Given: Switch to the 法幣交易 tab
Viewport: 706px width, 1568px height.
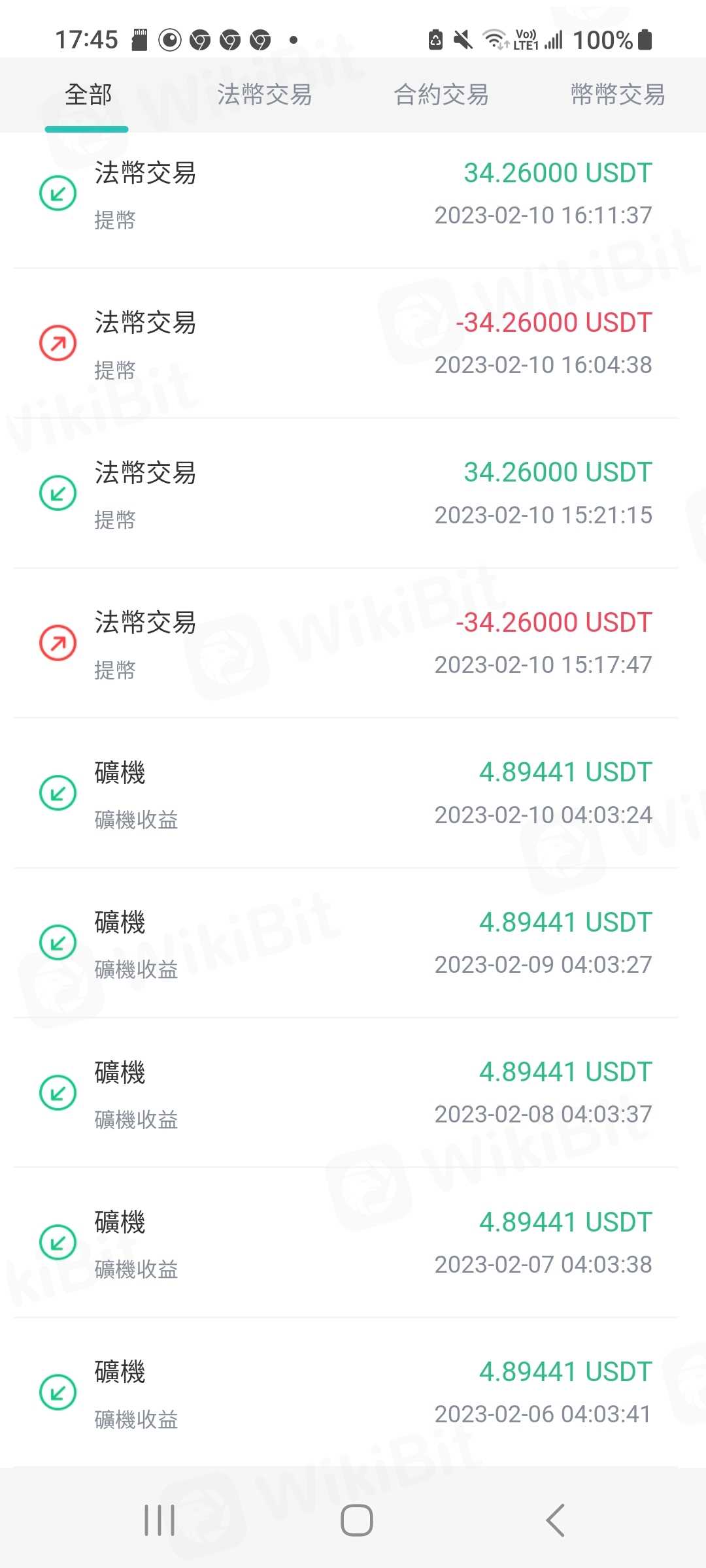Looking at the screenshot, I should click(x=264, y=95).
